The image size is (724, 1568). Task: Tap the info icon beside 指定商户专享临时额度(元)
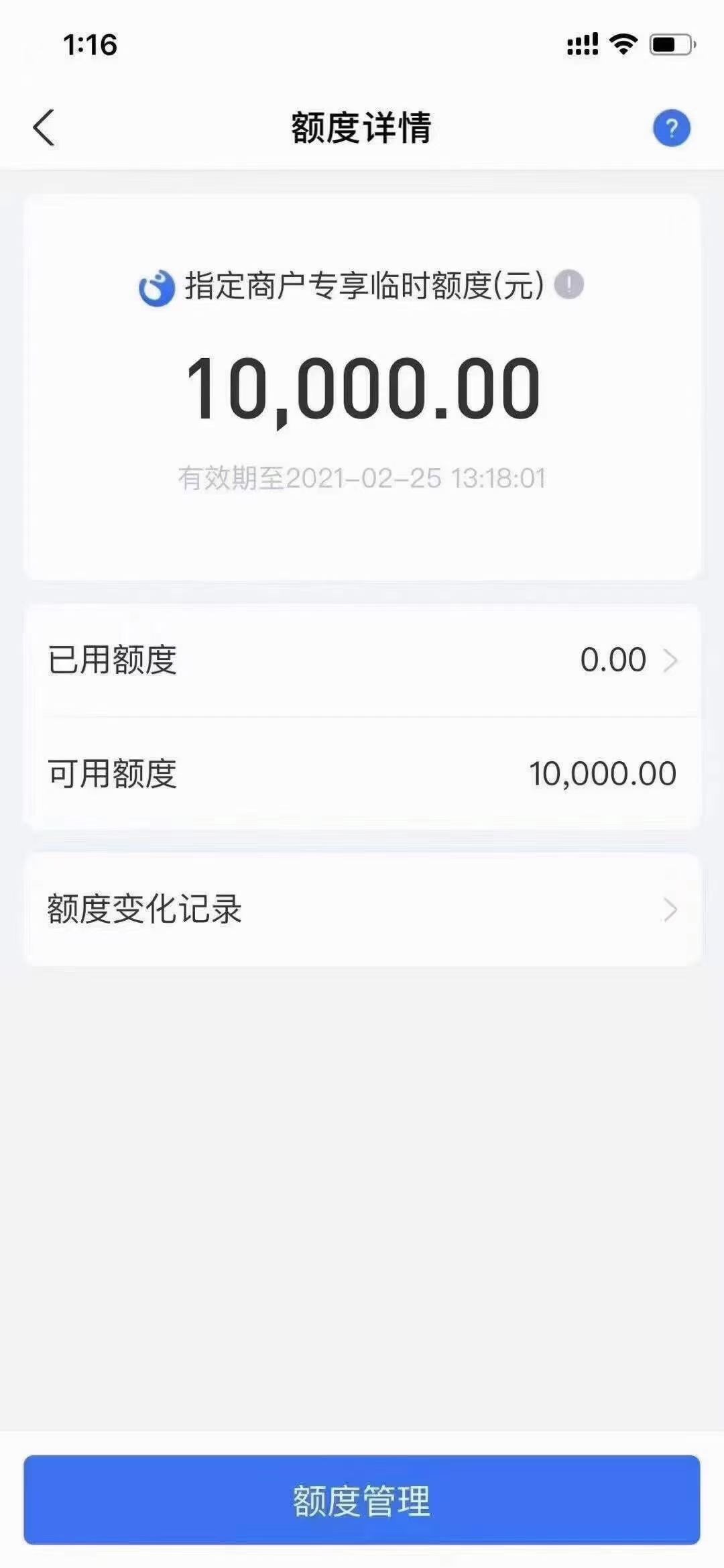point(569,284)
